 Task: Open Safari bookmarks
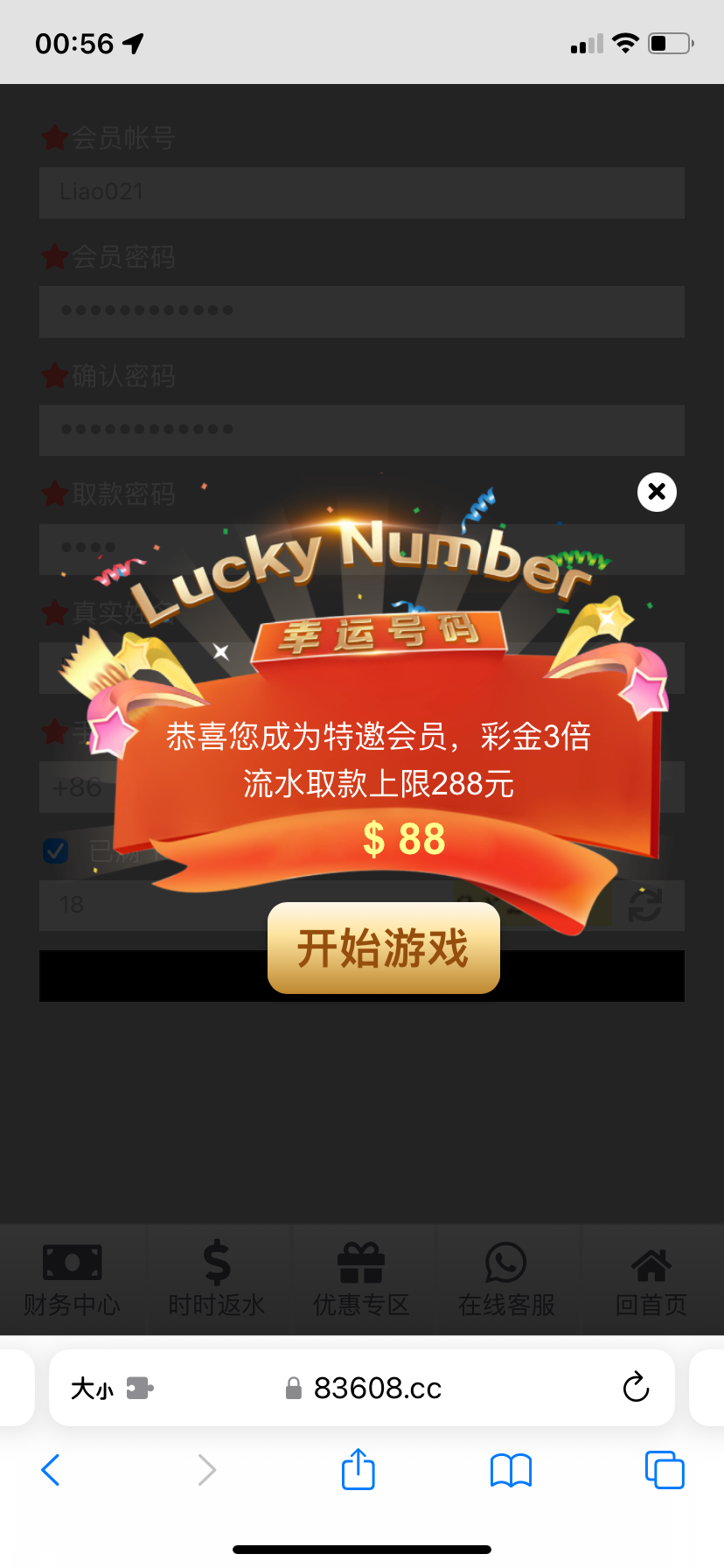(x=511, y=1470)
